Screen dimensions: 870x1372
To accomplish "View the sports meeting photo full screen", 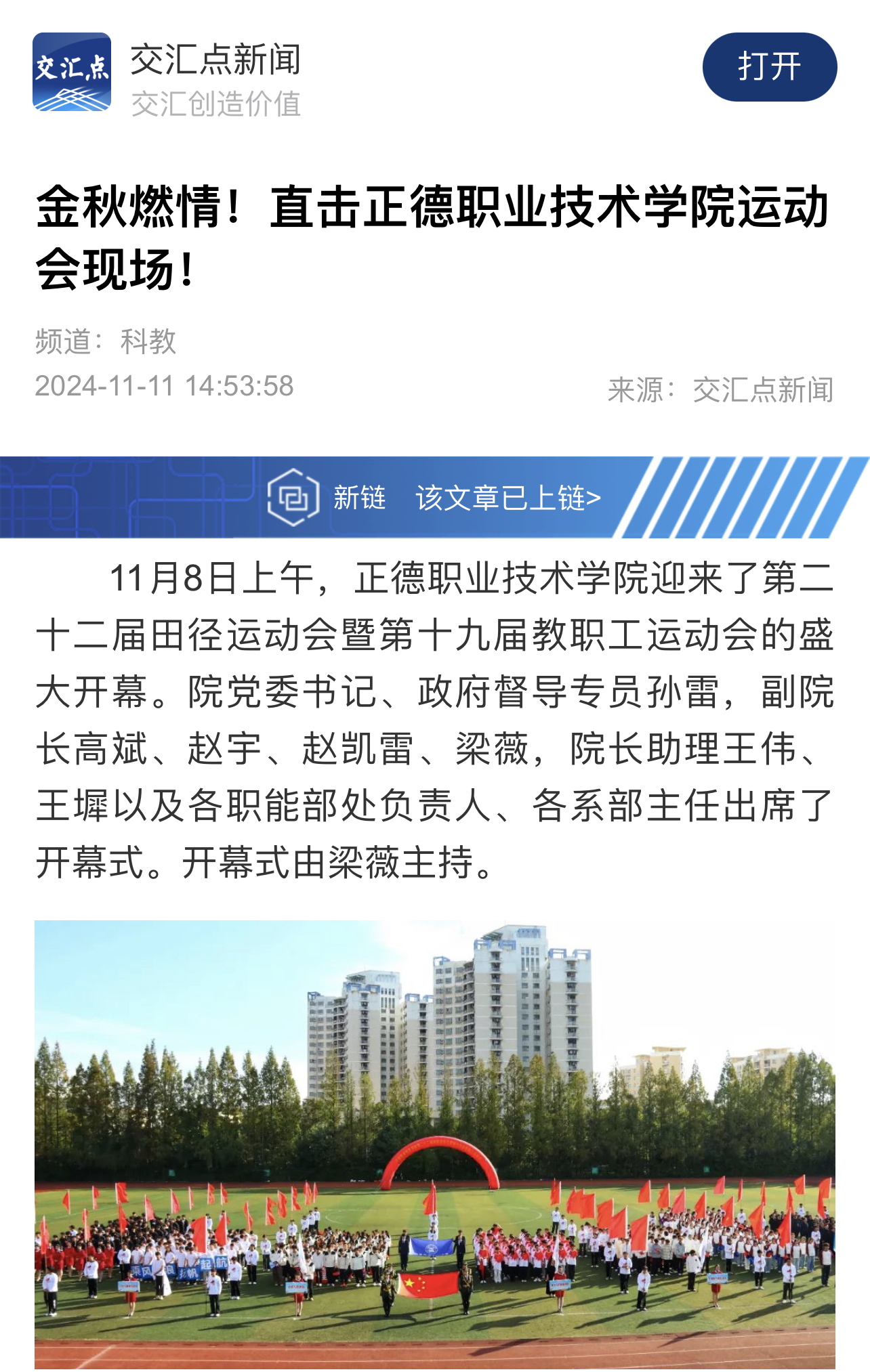I will coord(434,1144).
